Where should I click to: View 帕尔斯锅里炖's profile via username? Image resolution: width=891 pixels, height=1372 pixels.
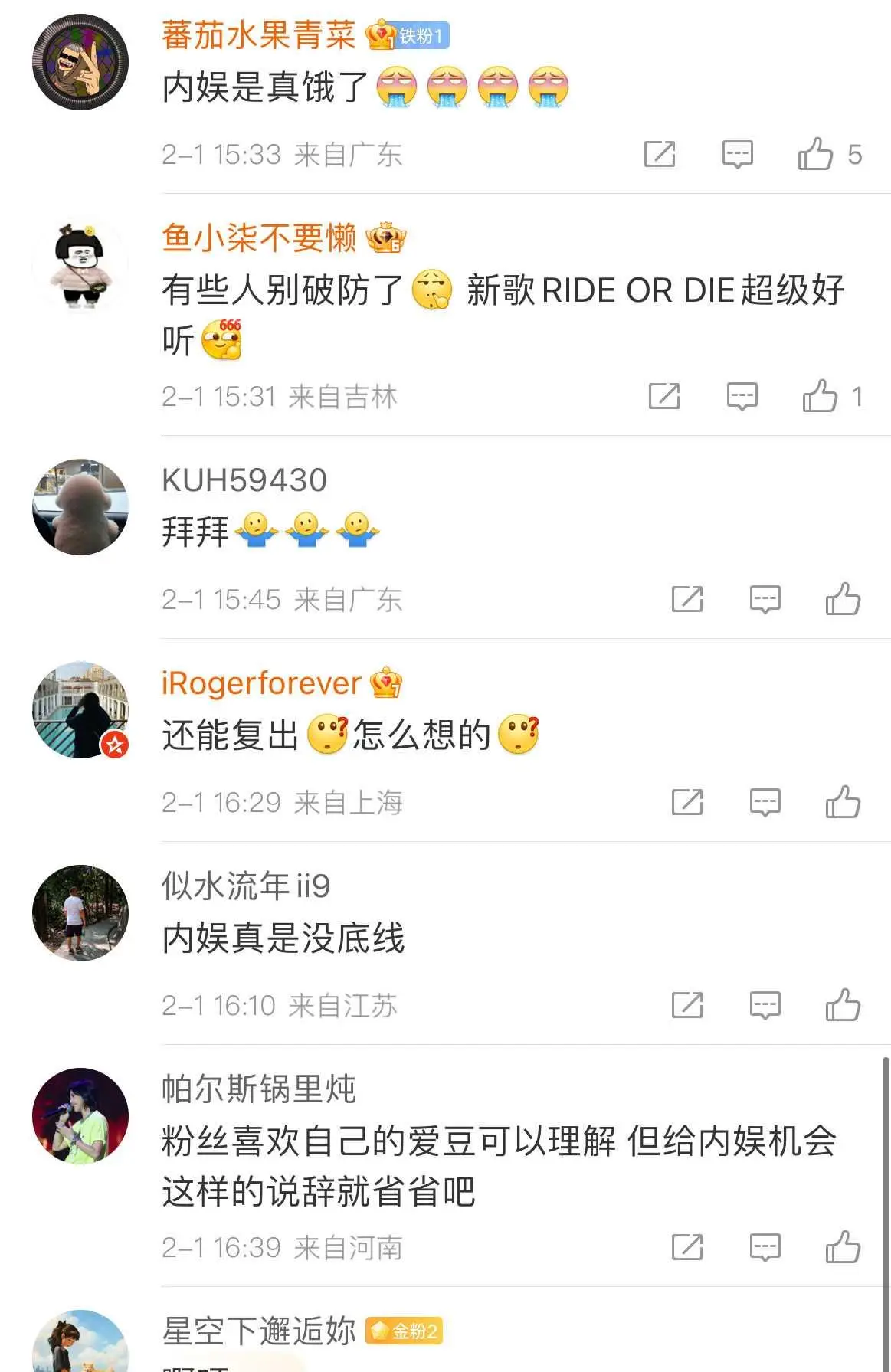point(259,1089)
